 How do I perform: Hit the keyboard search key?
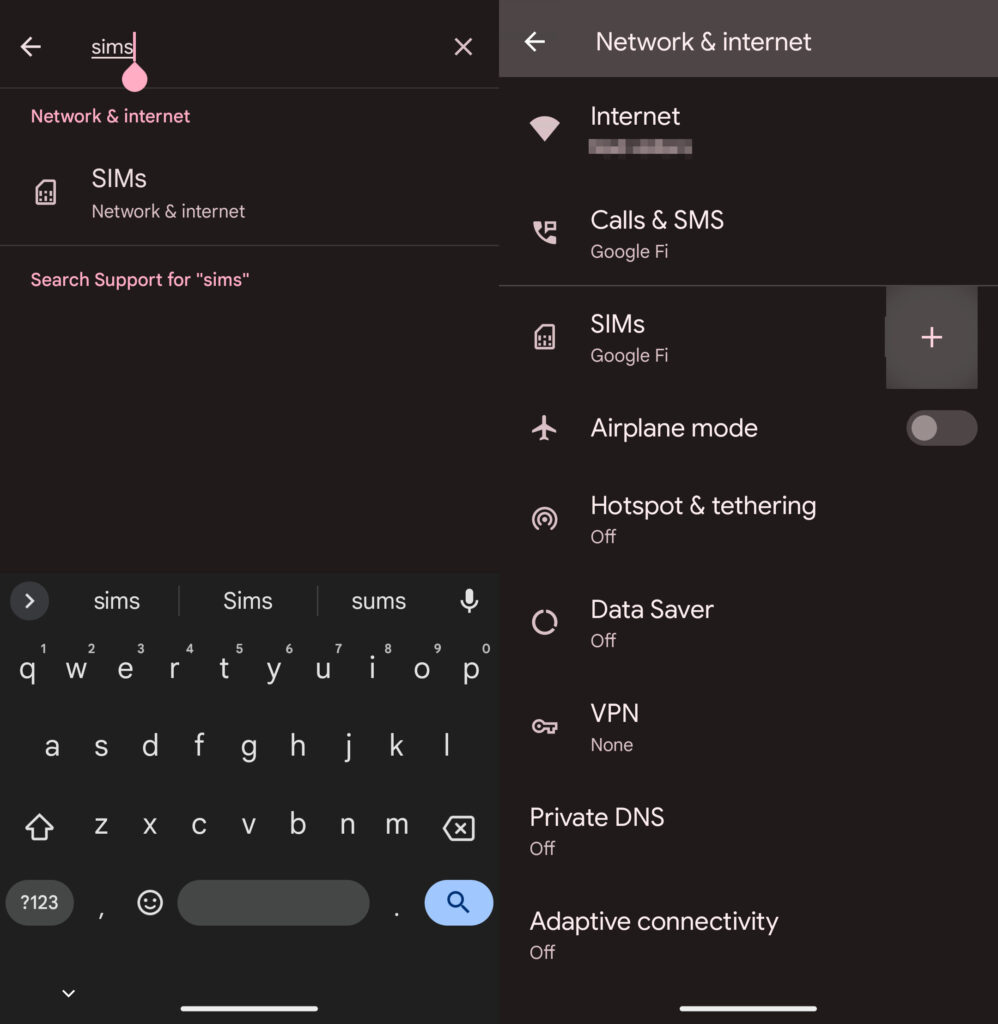[x=458, y=902]
